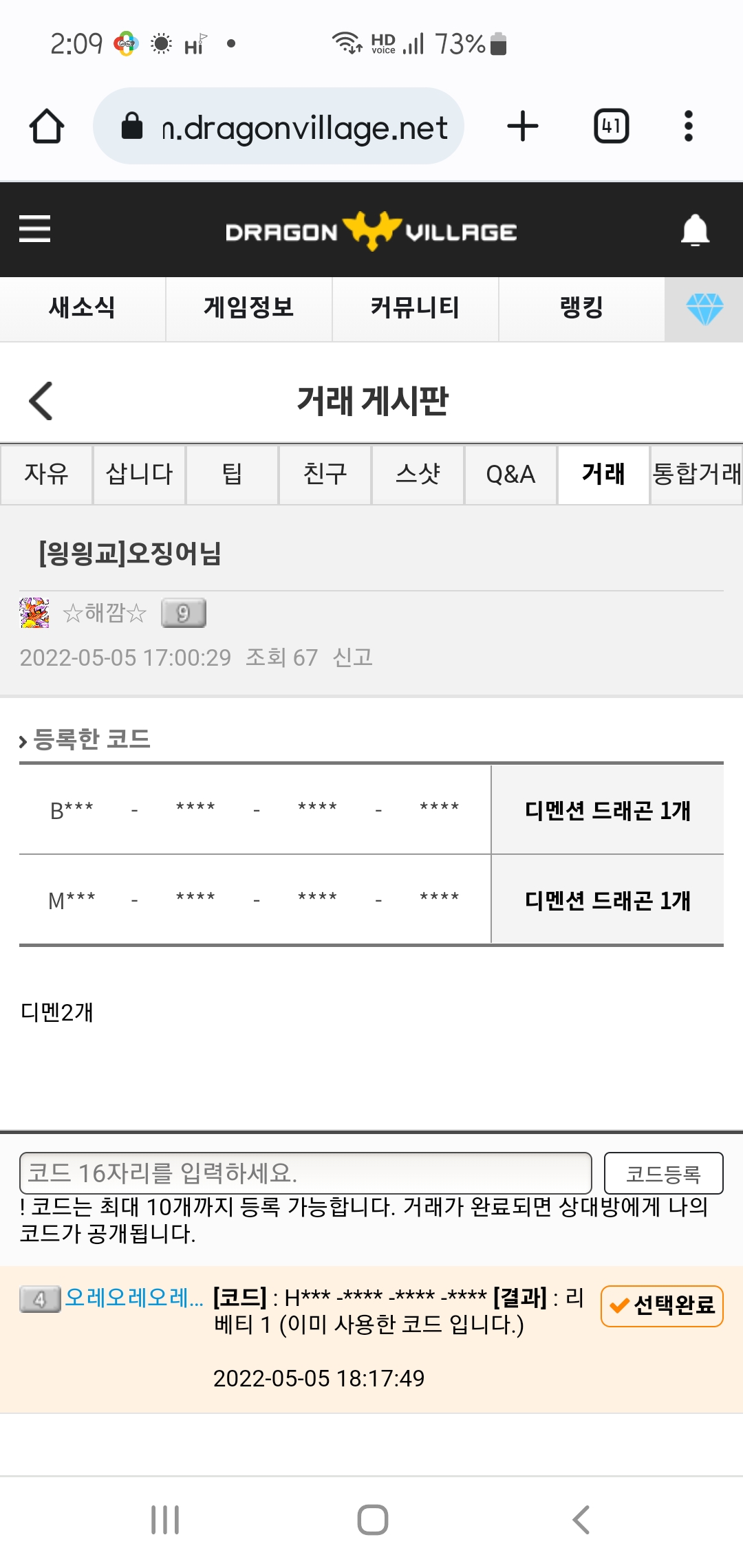Open the notifications bell
Screen dimensions: 743x1568
pyautogui.click(x=695, y=230)
